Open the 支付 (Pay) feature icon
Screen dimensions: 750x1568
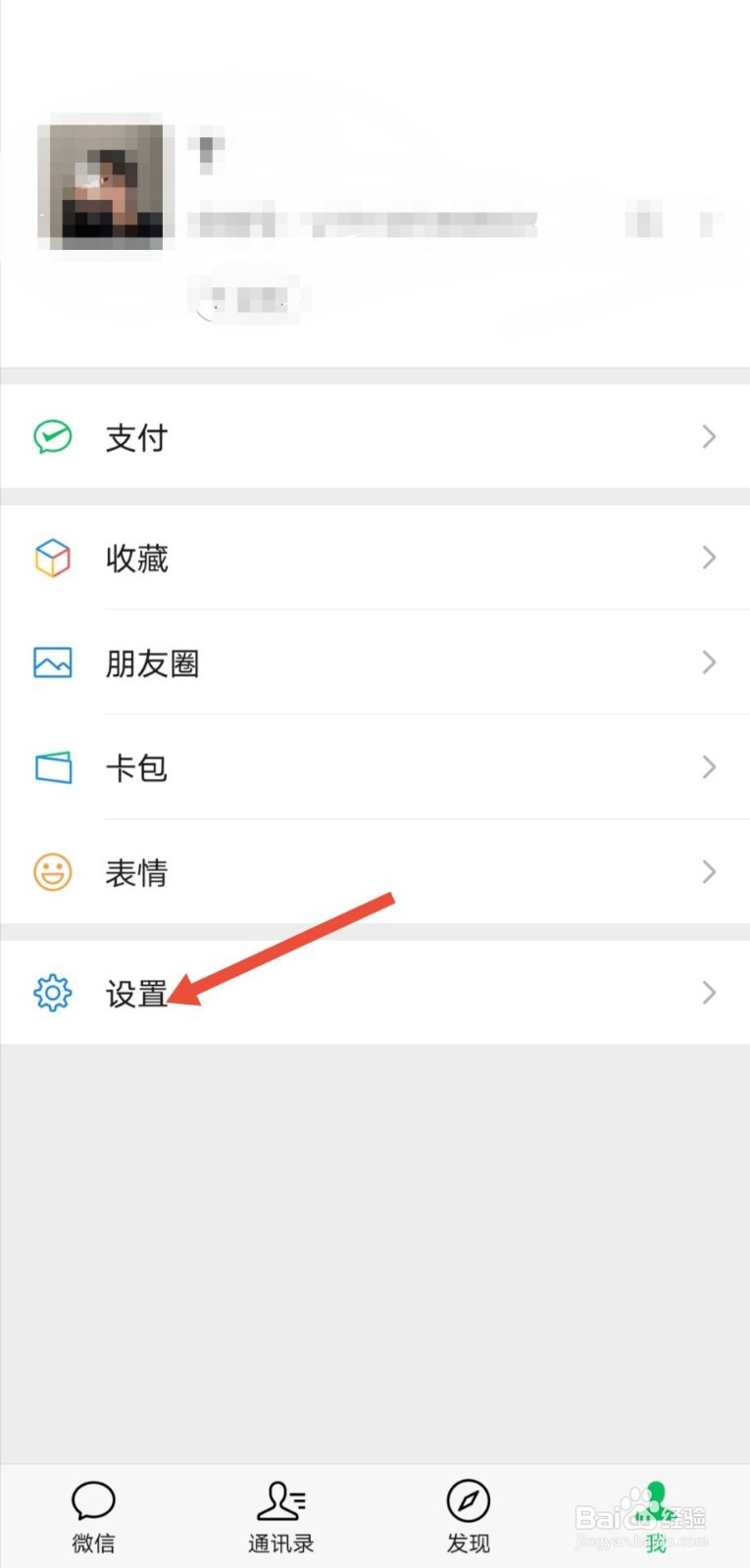click(x=52, y=437)
